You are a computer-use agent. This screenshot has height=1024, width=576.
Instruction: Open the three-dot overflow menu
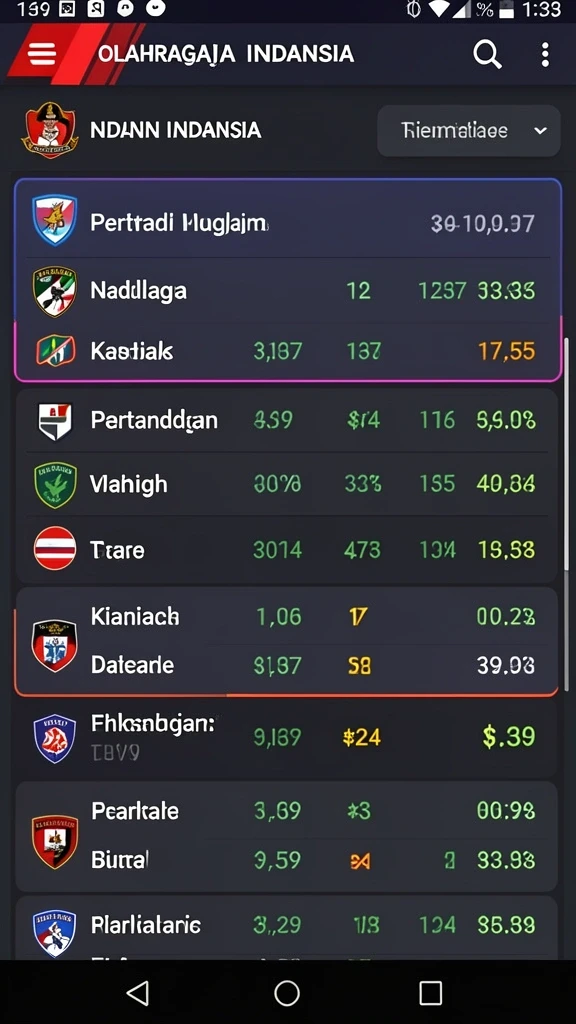(545, 55)
